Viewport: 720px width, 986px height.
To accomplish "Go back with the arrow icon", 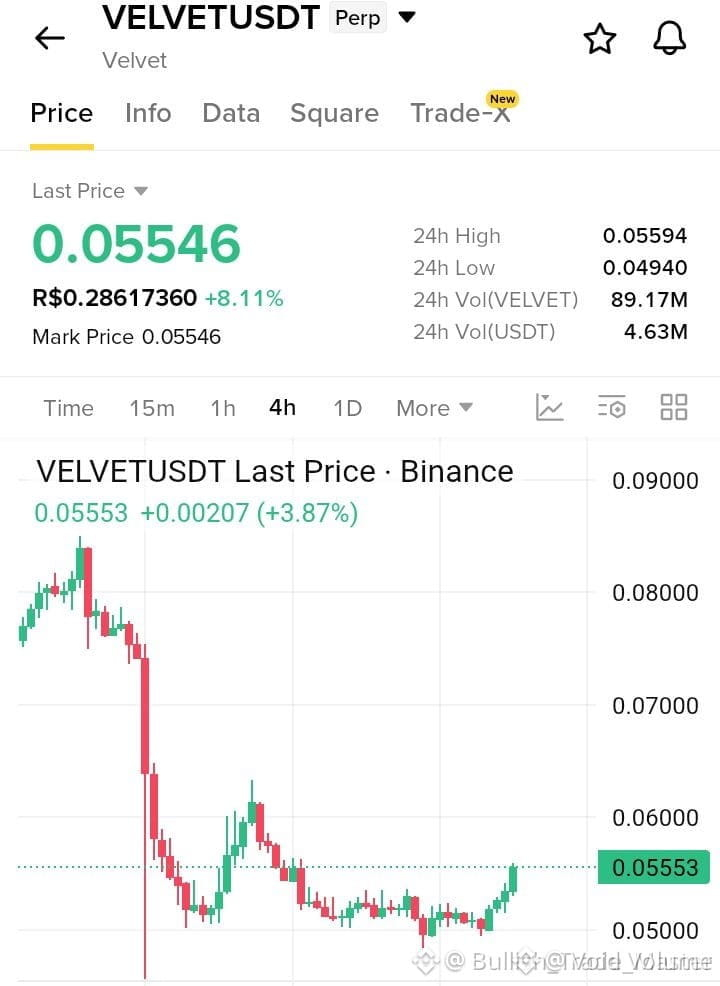I will tap(50, 38).
